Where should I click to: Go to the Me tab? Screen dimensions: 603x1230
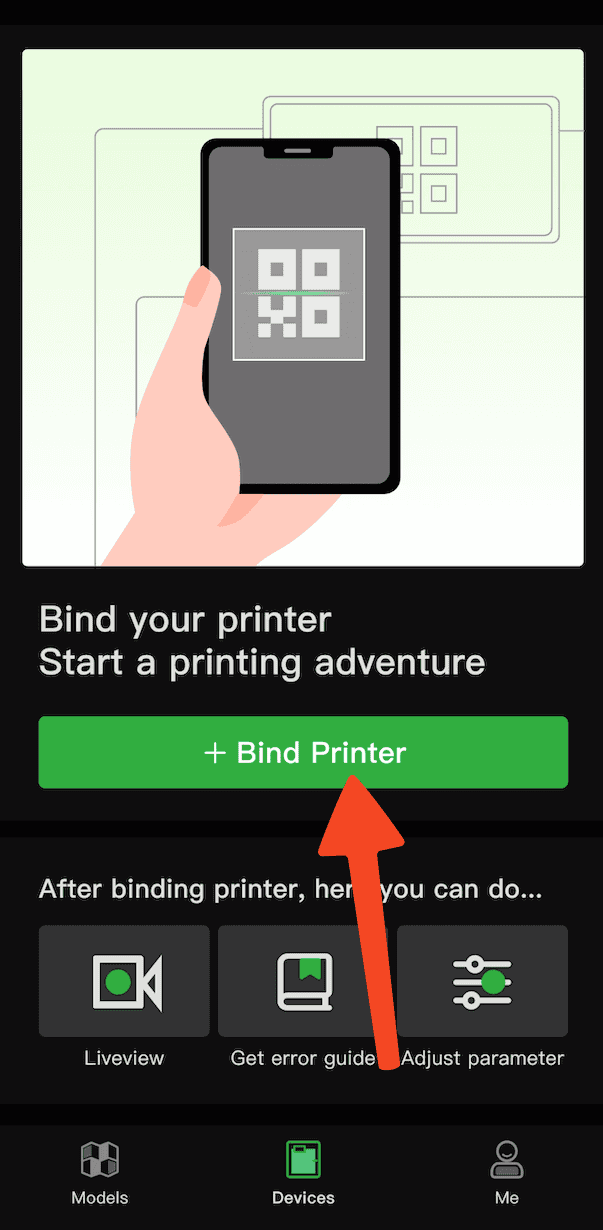point(506,1174)
